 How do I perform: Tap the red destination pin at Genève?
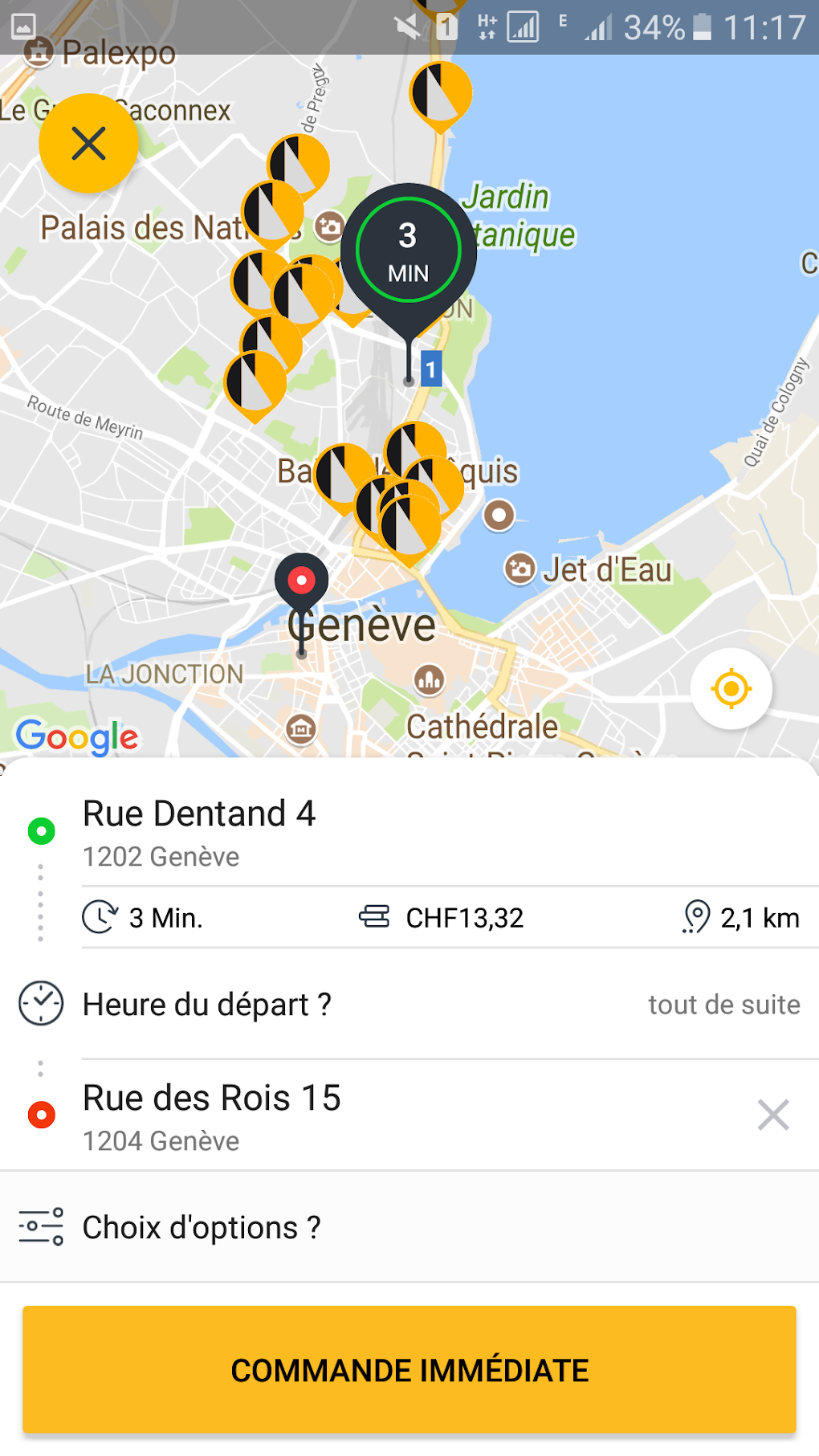302,581
